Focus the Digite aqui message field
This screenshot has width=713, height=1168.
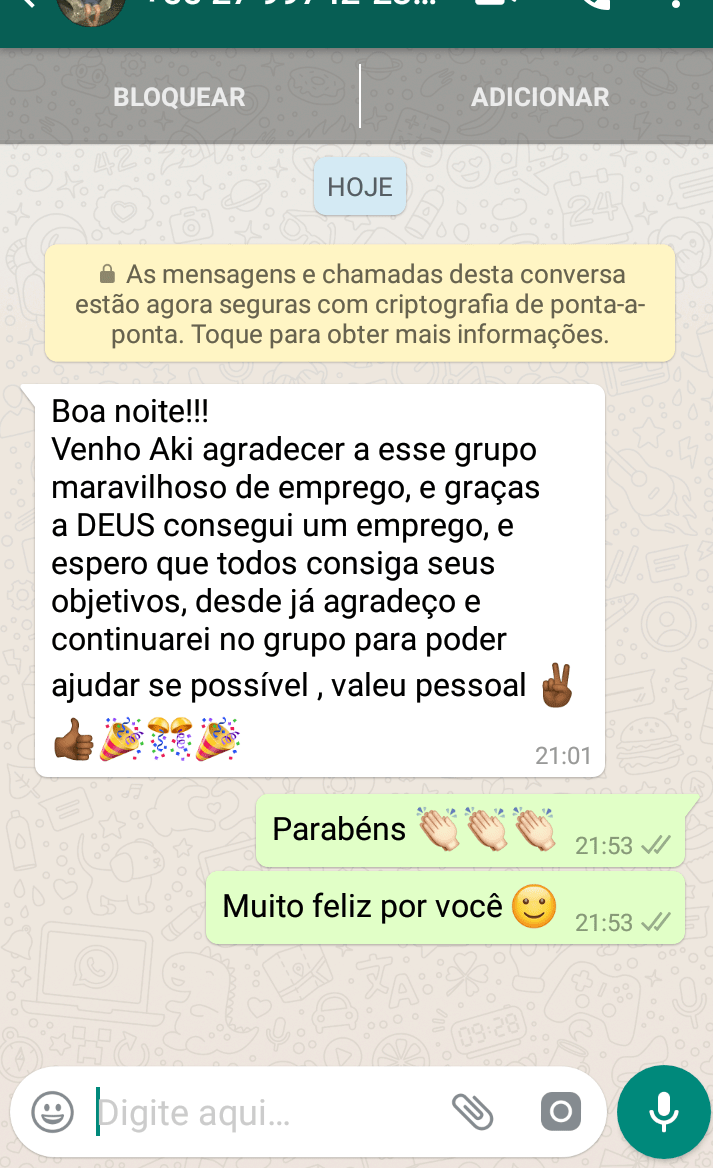[x=260, y=1112]
